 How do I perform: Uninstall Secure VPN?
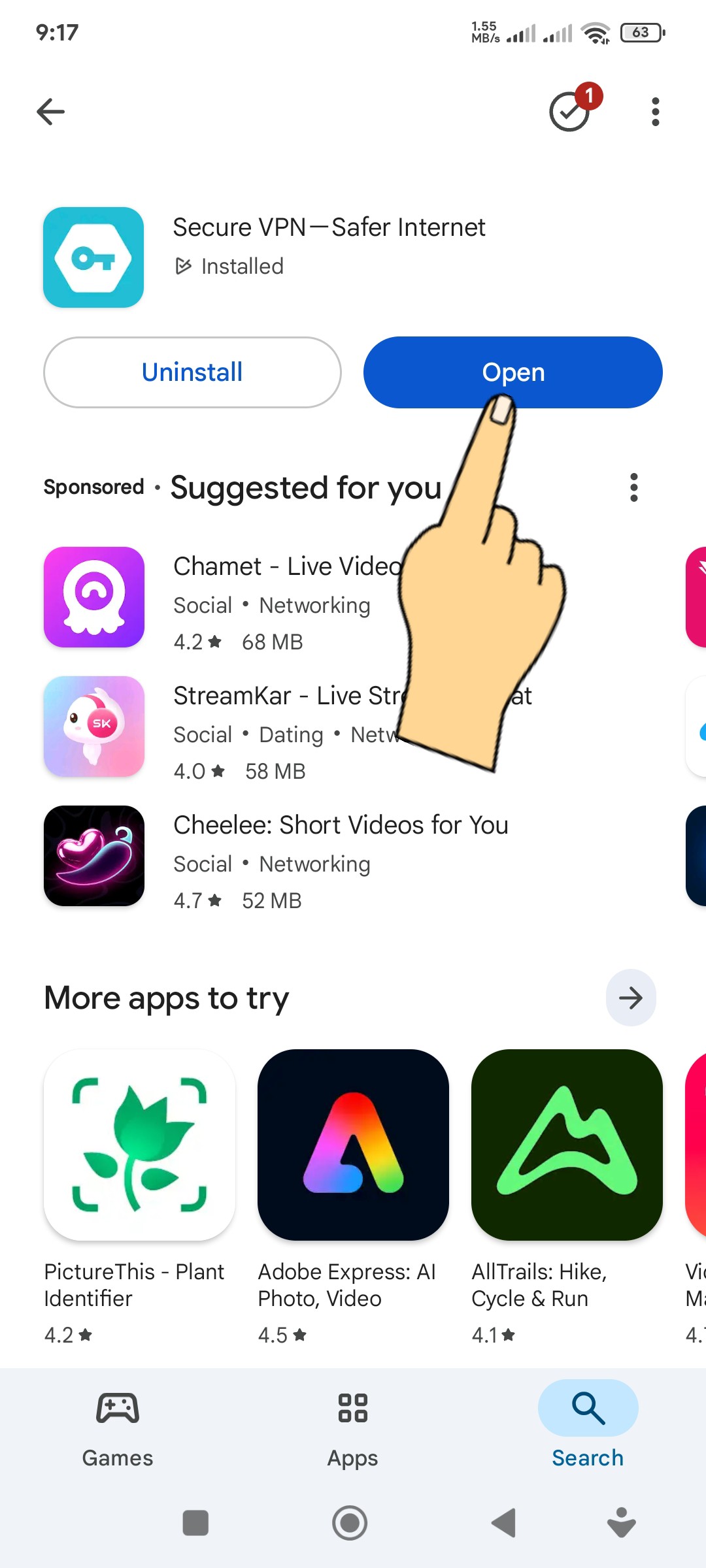pos(192,372)
